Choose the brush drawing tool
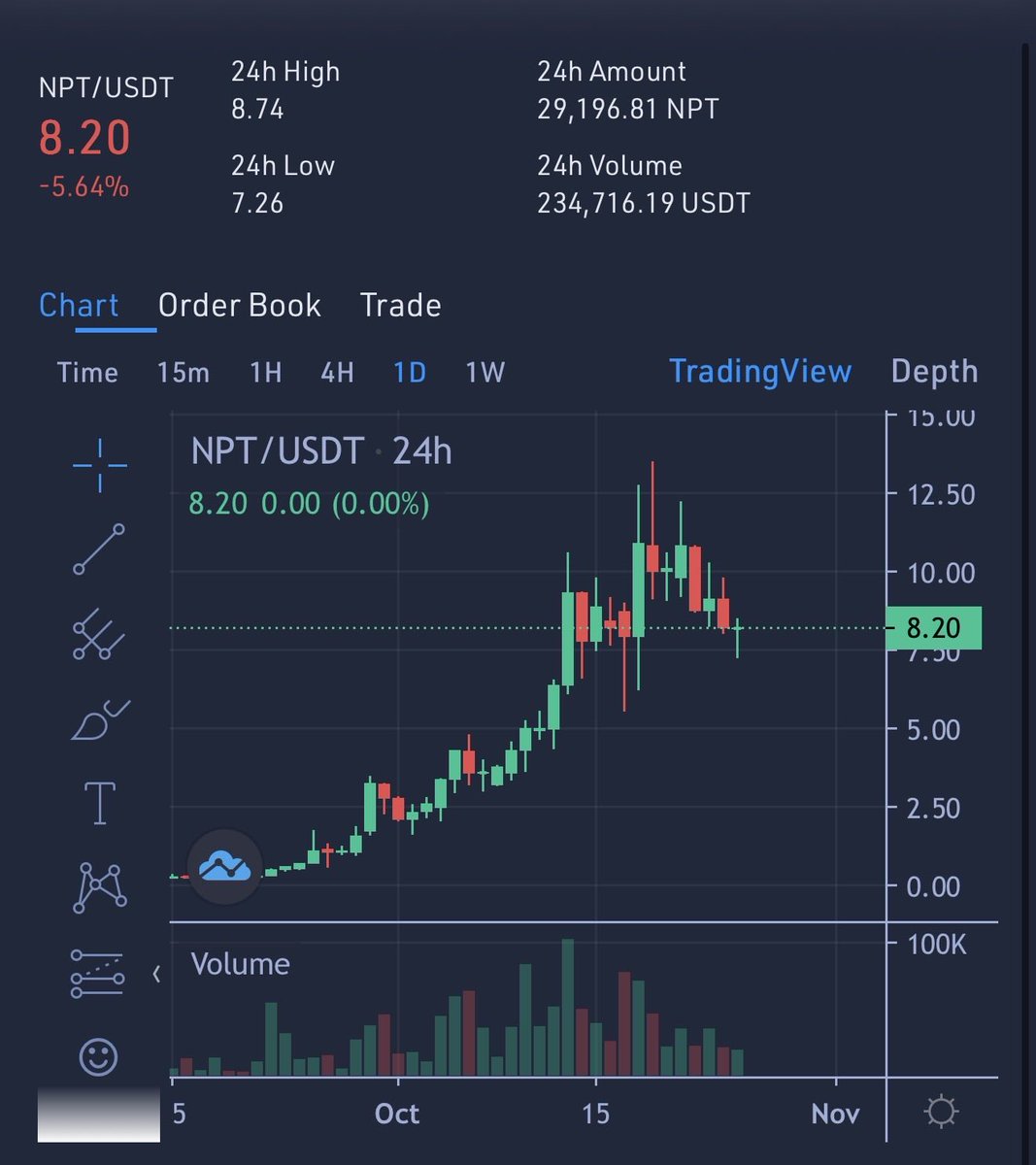The height and width of the screenshot is (1165, 1036). point(99,719)
